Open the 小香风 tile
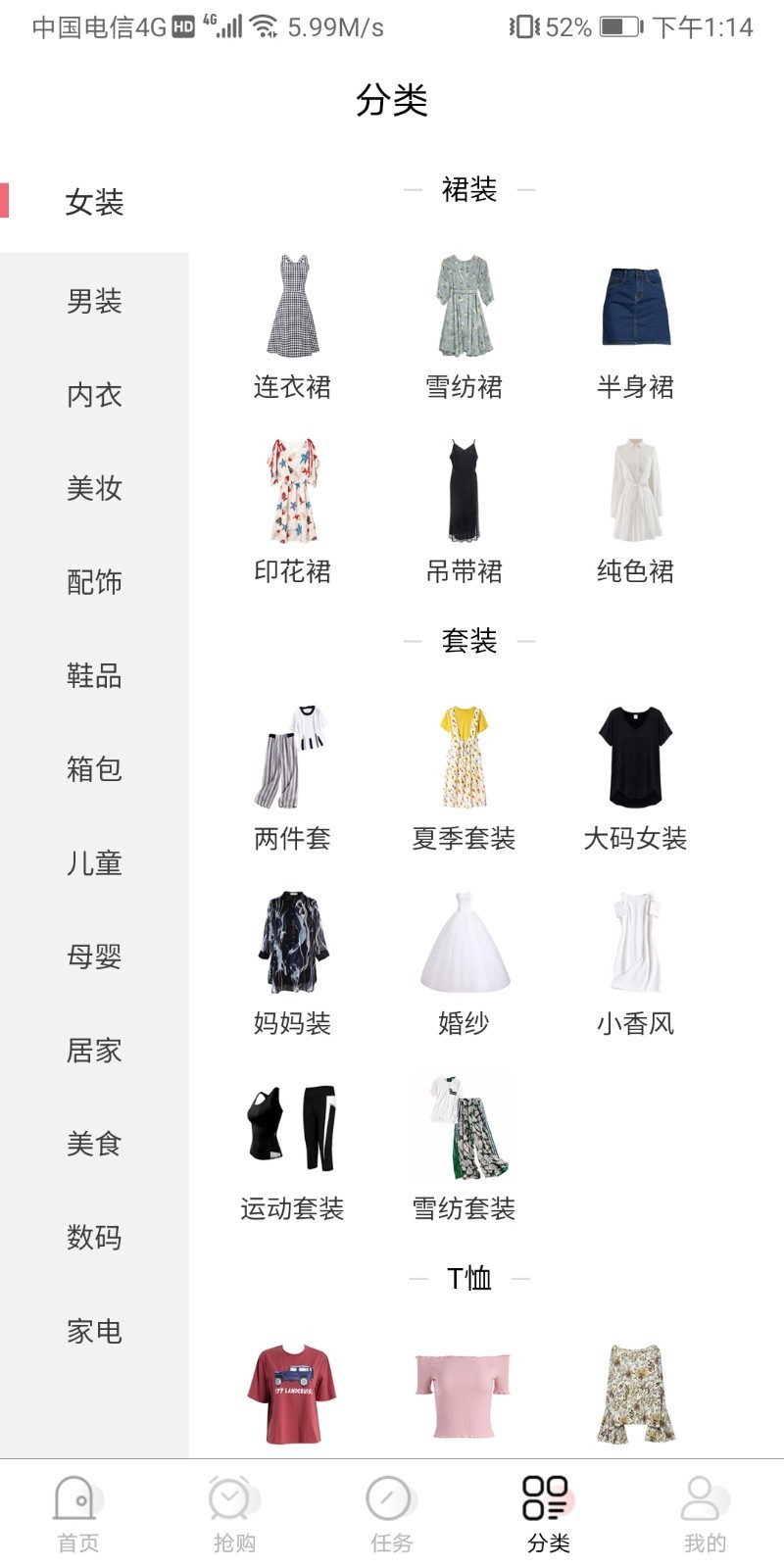The image size is (784, 1568). [x=635, y=962]
